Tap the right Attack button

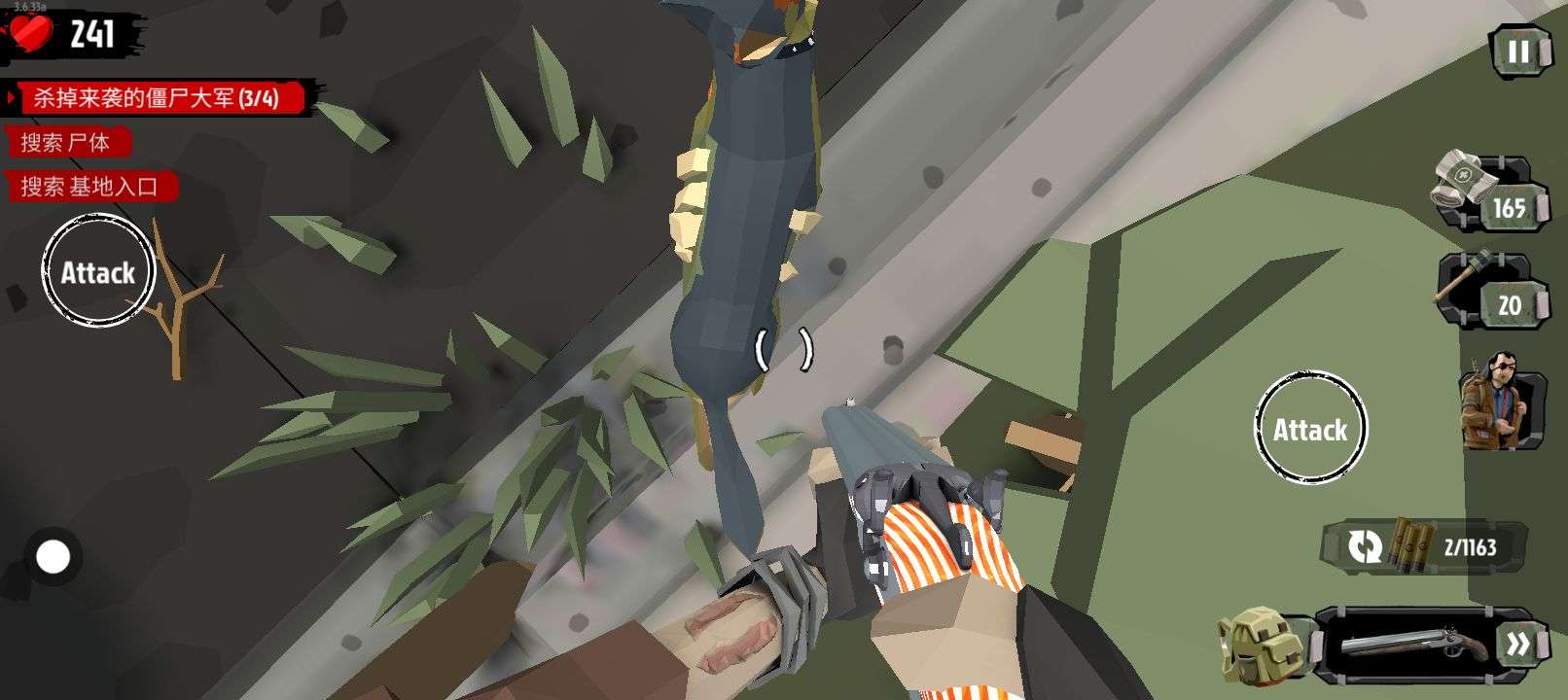point(1310,428)
